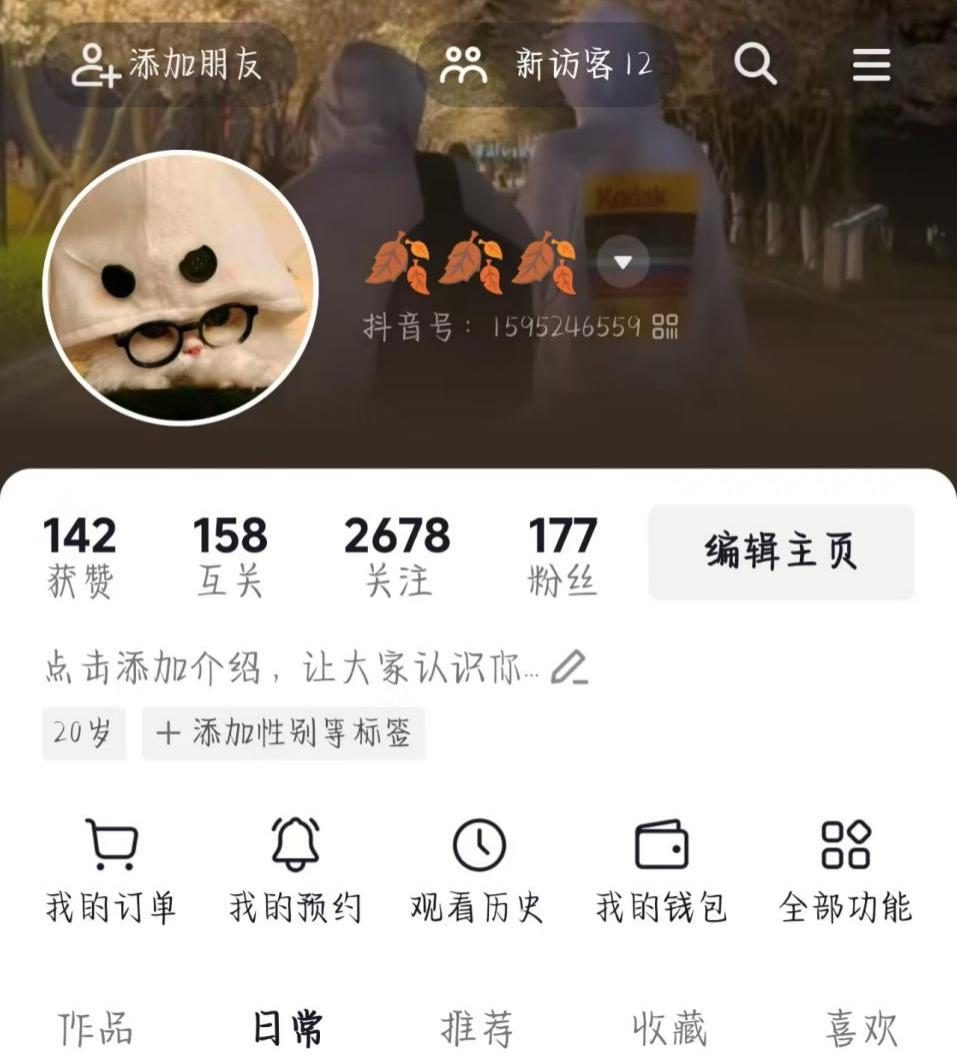Image resolution: width=957 pixels, height=1063 pixels.
Task: Open the hamburger menu
Action: 871,65
